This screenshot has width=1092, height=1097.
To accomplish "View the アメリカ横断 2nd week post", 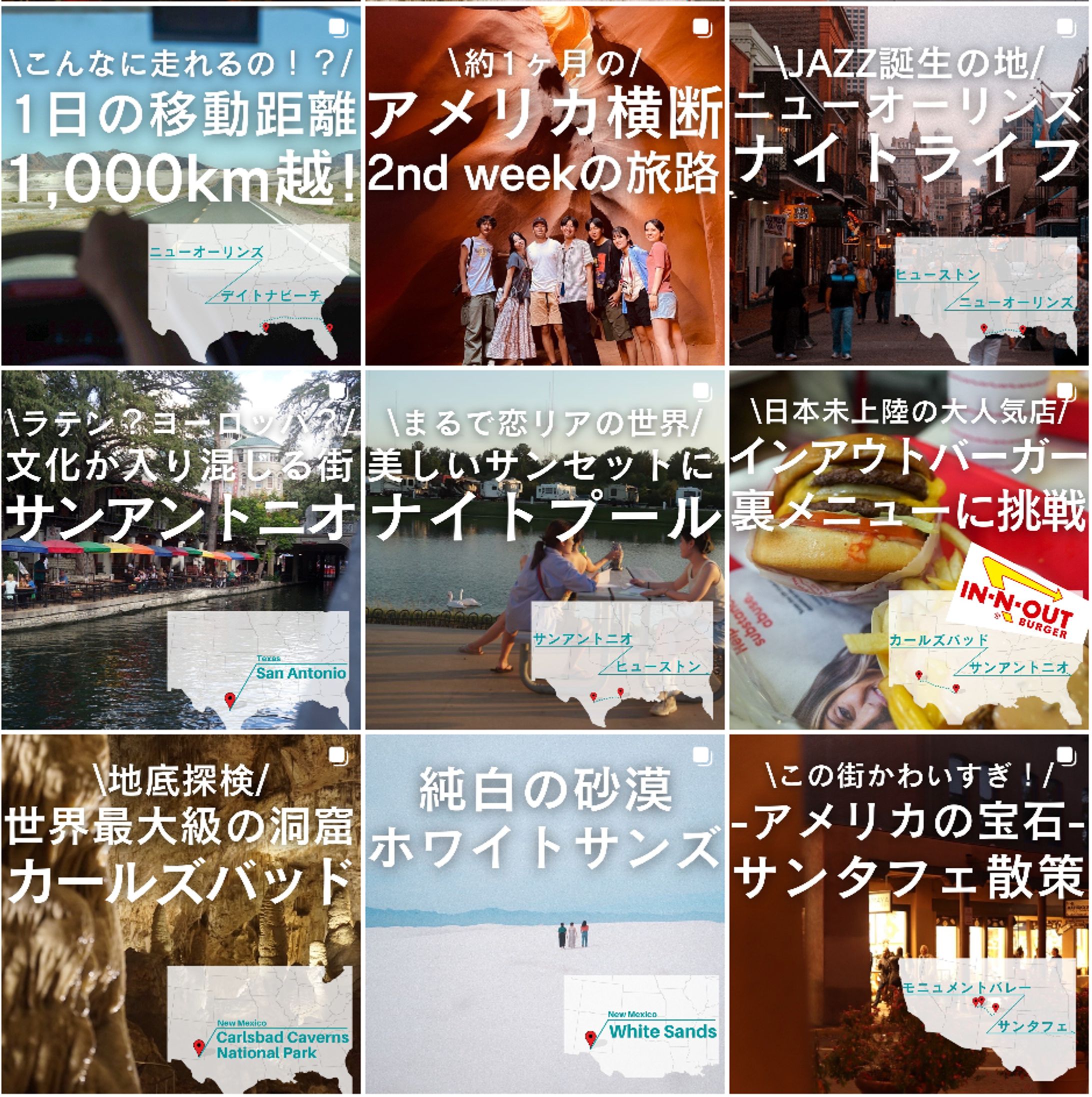I will [x=545, y=185].
